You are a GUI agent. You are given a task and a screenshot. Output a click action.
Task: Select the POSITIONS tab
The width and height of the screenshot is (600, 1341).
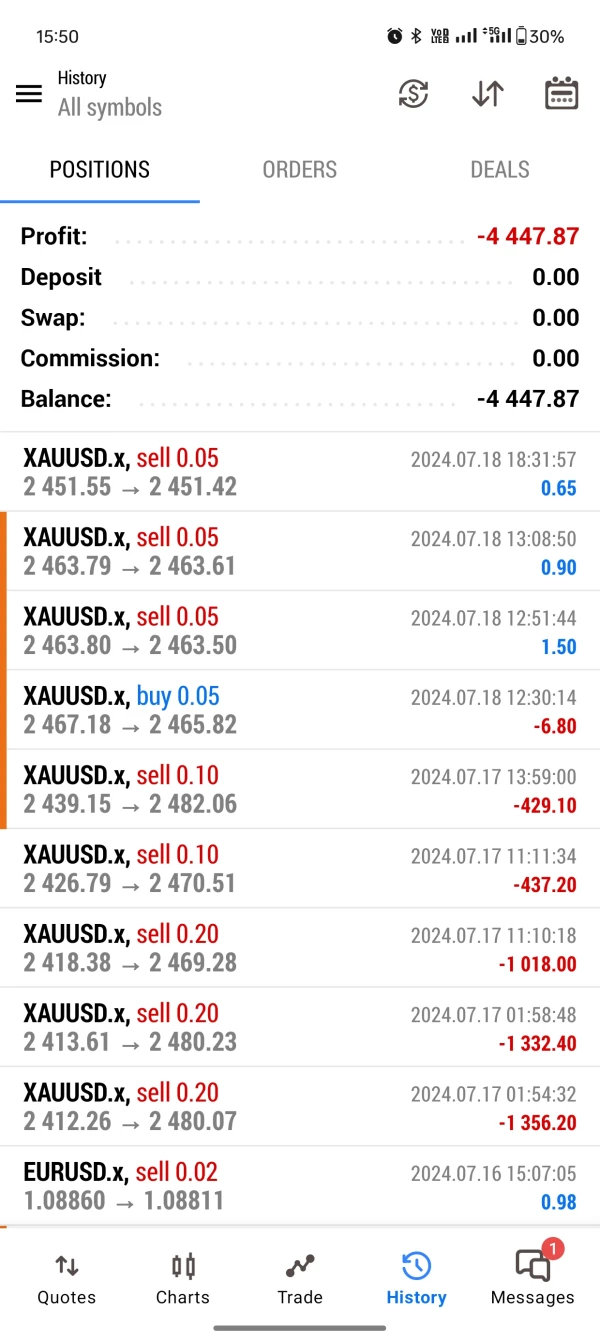[100, 170]
